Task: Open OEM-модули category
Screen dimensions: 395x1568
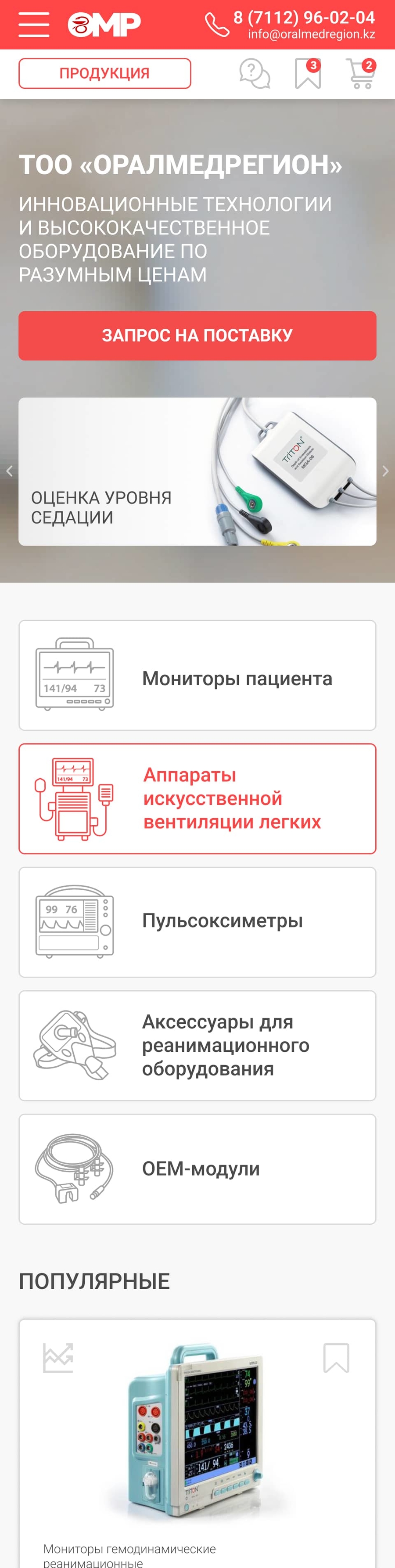Action: 197,1169
